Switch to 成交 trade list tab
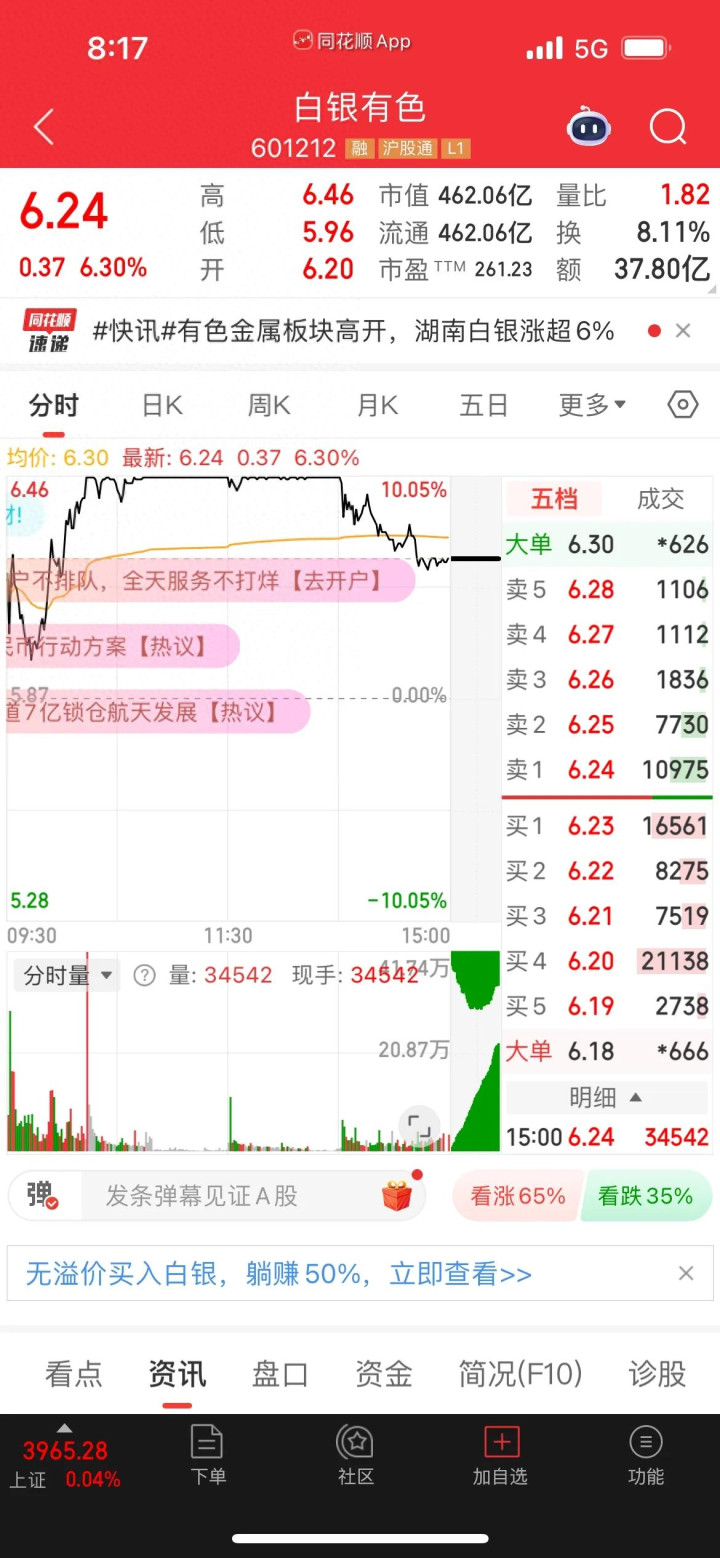This screenshot has height=1558, width=720. (x=660, y=499)
